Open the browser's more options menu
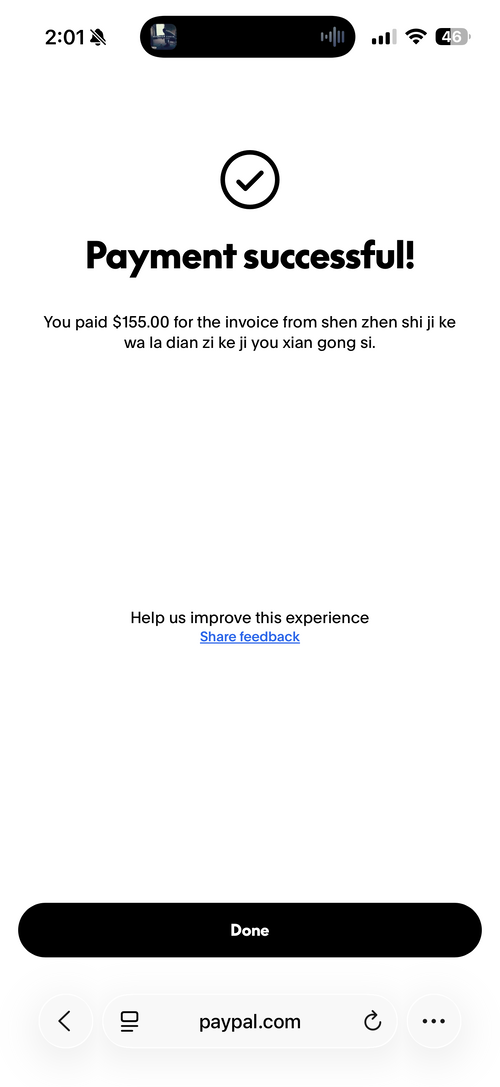The image size is (500, 1087). coord(433,1021)
